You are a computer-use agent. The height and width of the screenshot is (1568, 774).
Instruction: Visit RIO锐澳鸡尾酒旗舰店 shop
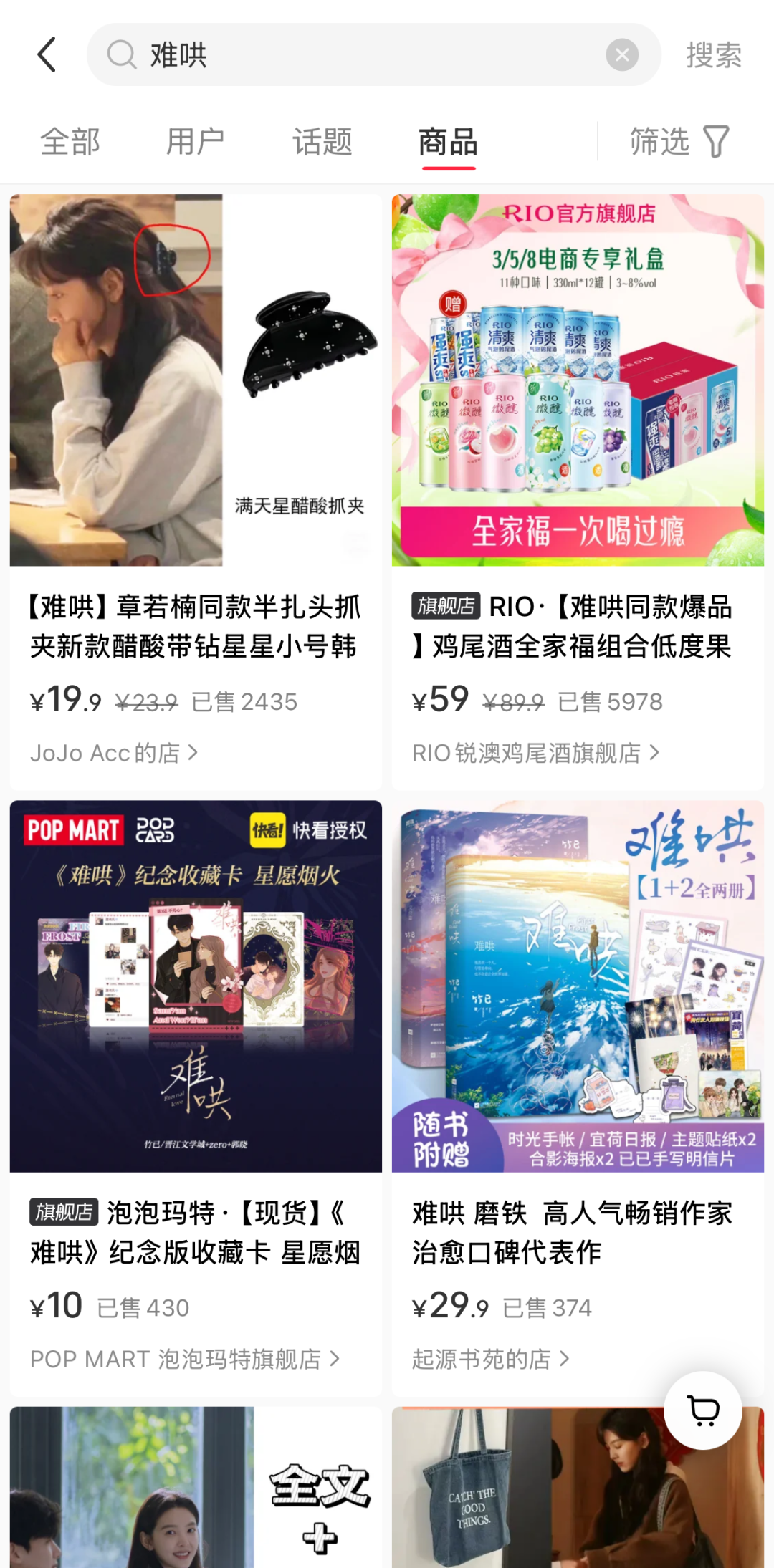pos(535,753)
